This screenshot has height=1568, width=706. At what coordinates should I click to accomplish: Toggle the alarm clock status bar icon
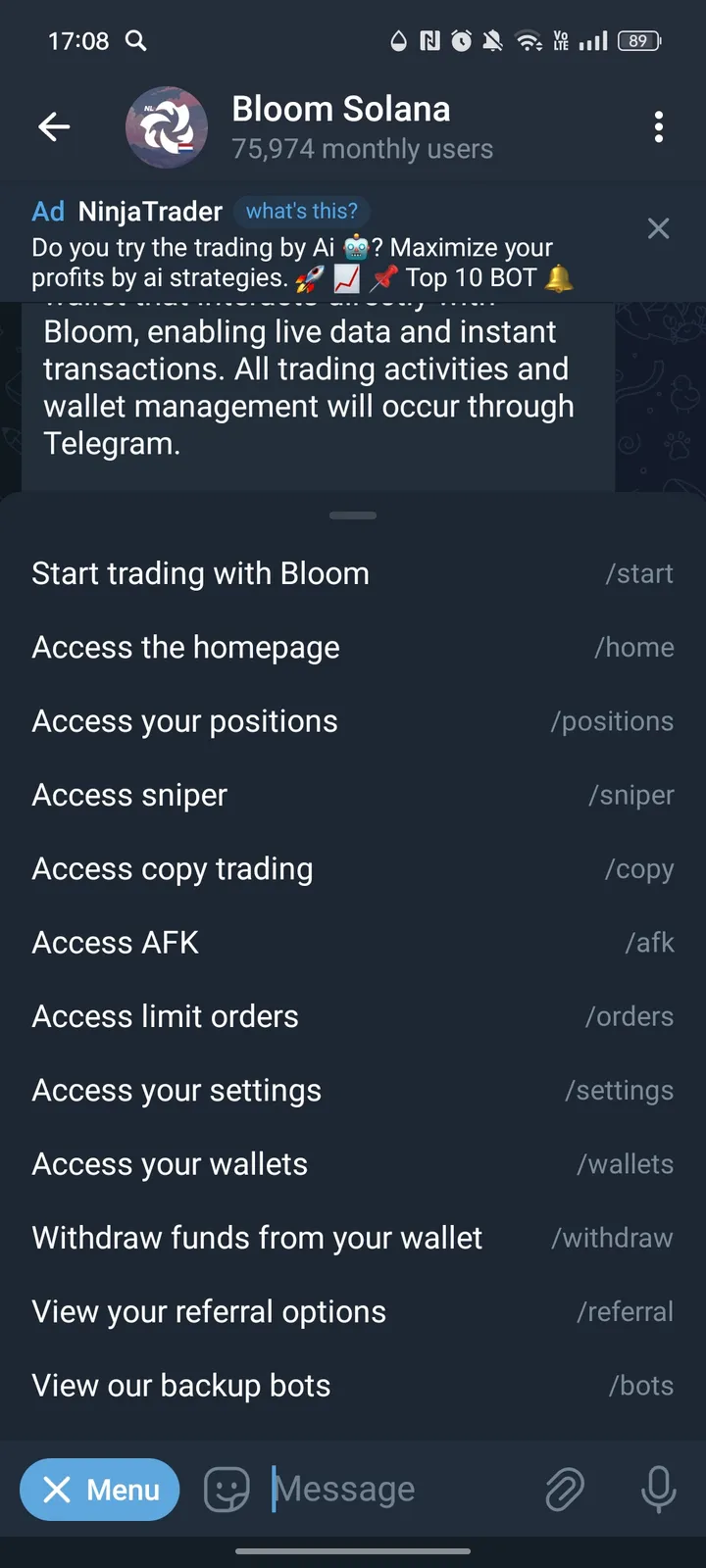(460, 41)
